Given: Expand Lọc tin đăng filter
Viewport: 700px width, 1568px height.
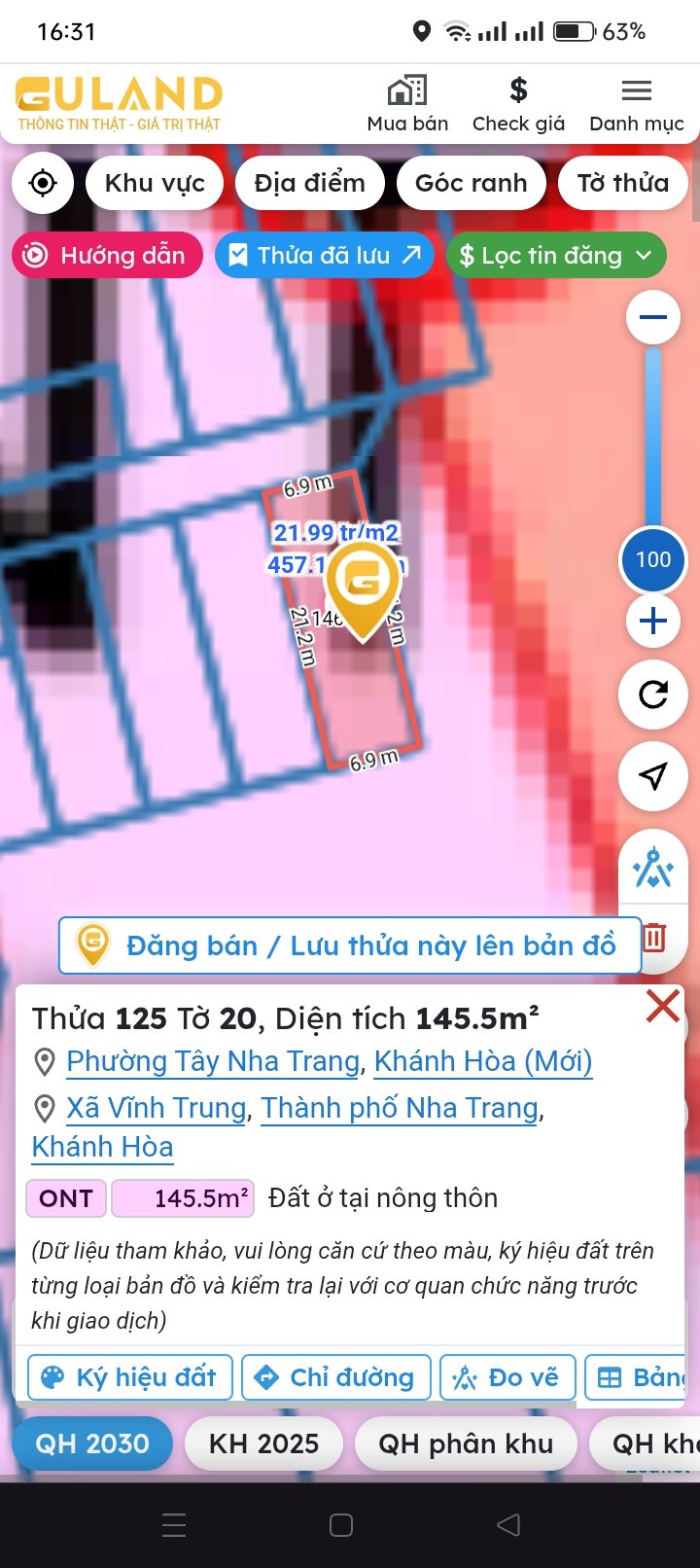Looking at the screenshot, I should [x=555, y=255].
